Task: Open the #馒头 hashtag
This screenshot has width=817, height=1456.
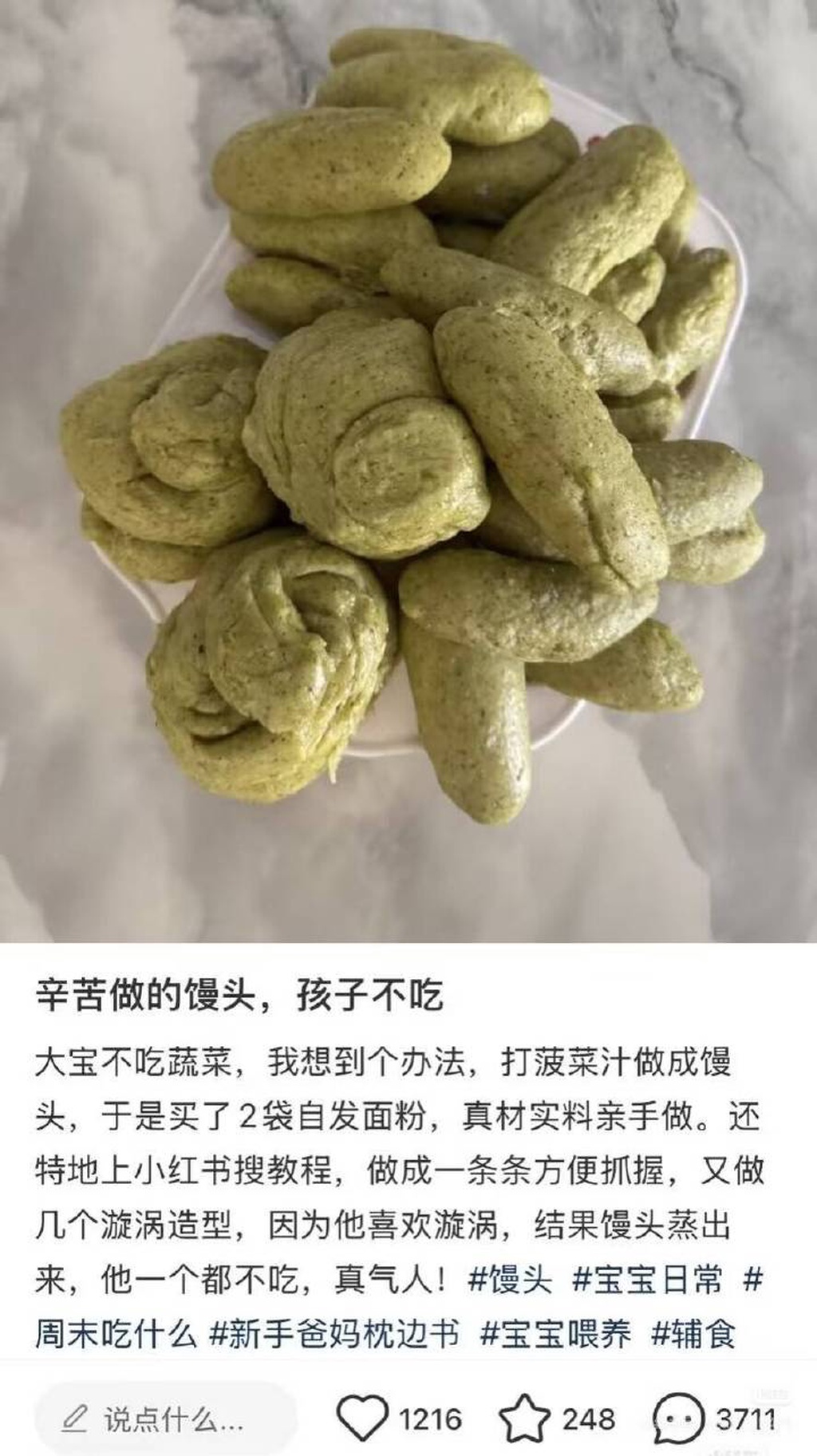Action: (510, 1280)
